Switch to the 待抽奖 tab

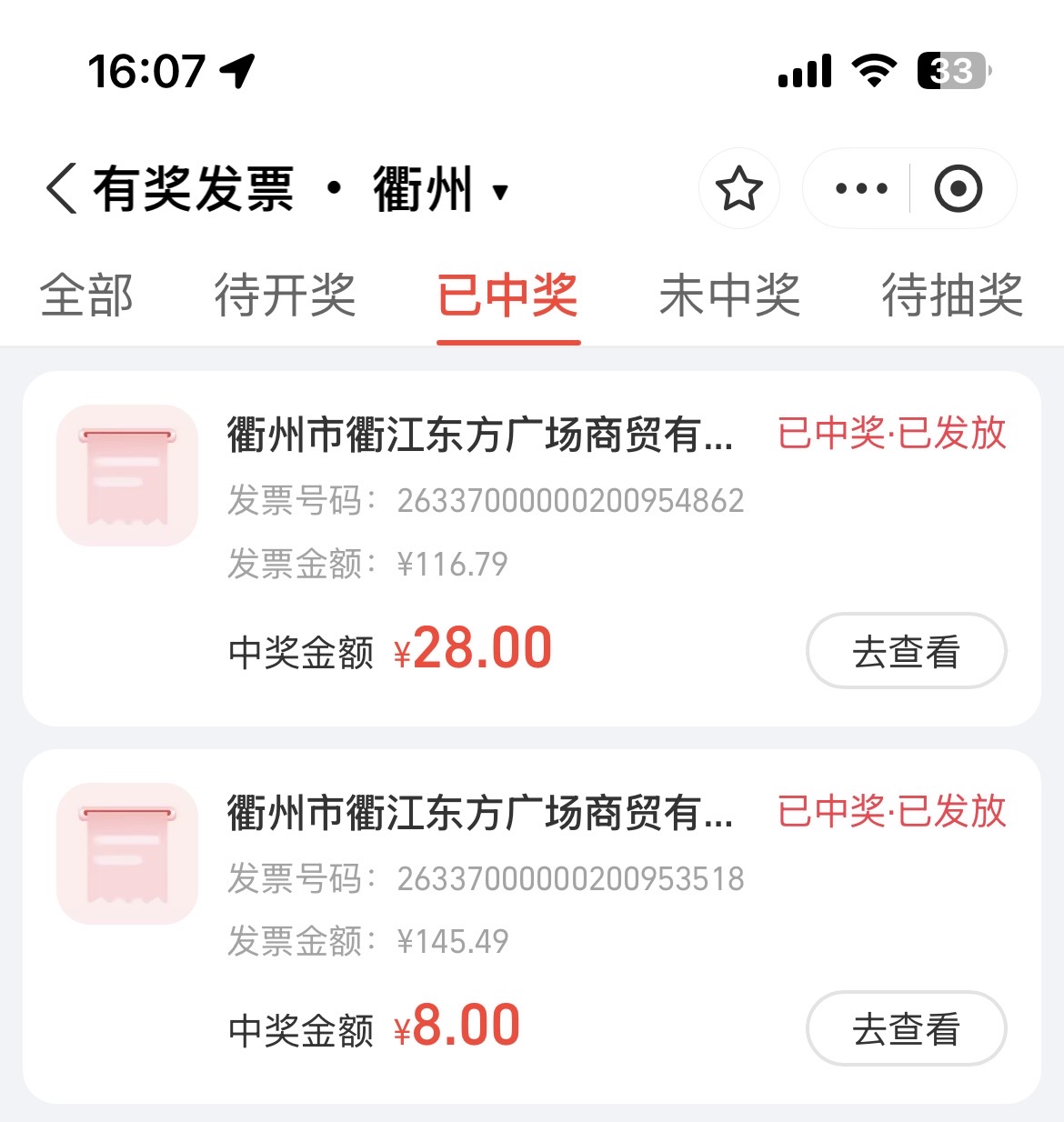(x=952, y=296)
